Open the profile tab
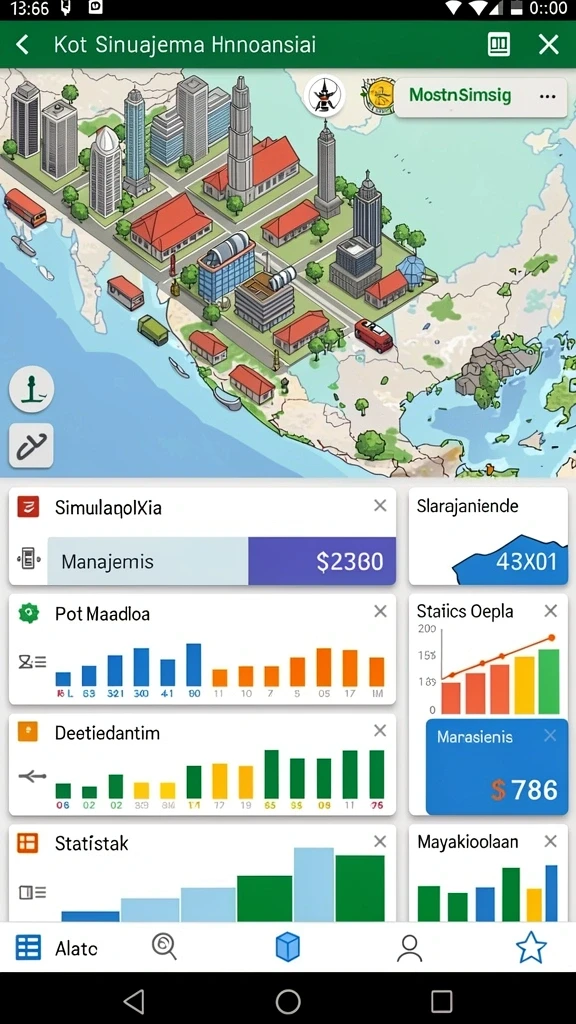 [409, 948]
